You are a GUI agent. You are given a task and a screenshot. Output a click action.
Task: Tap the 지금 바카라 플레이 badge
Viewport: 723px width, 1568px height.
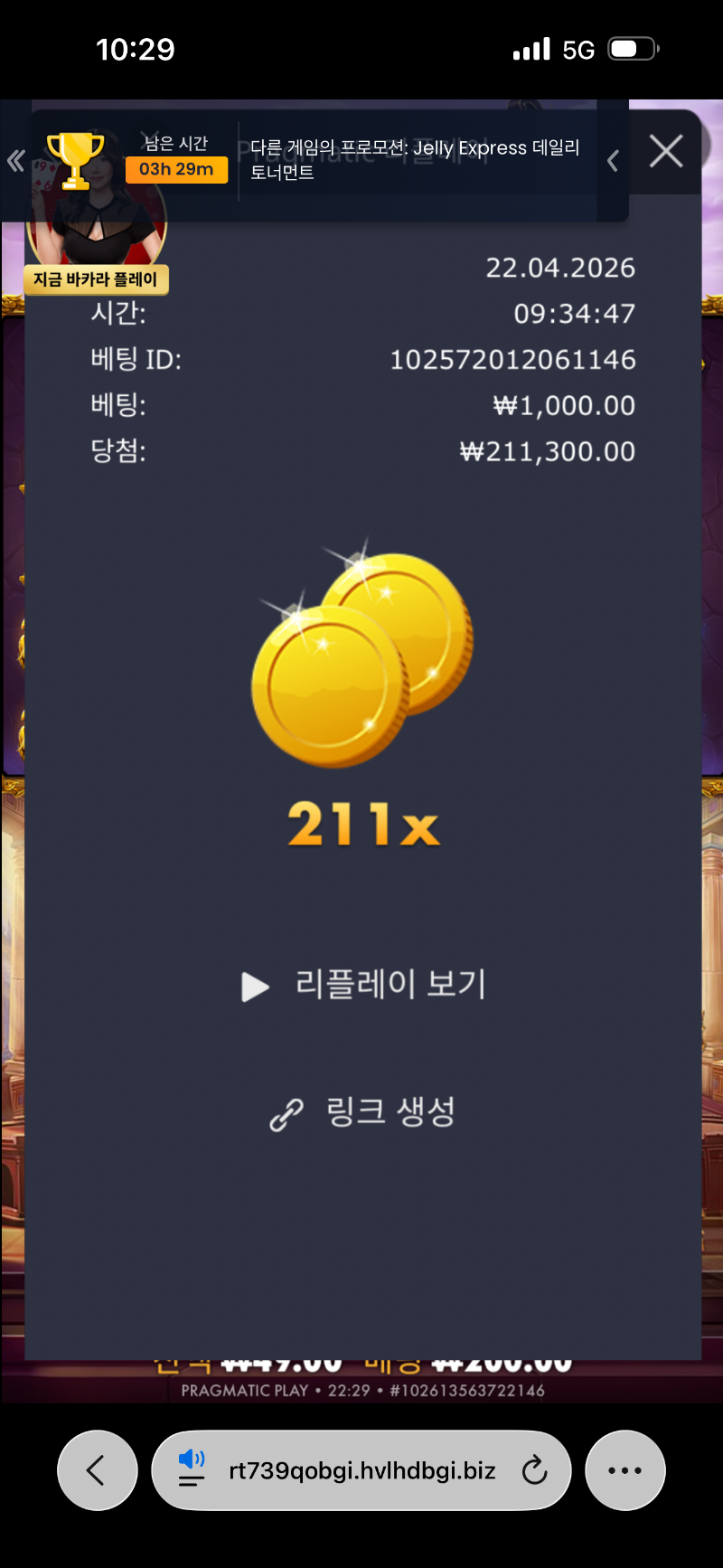[96, 279]
